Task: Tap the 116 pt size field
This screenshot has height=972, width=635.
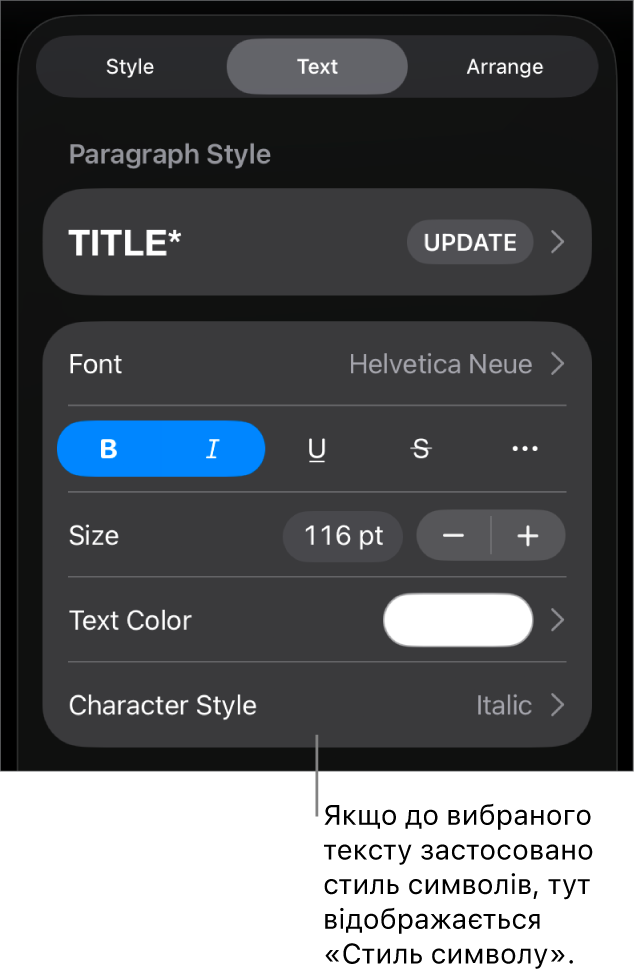Action: coord(343,536)
